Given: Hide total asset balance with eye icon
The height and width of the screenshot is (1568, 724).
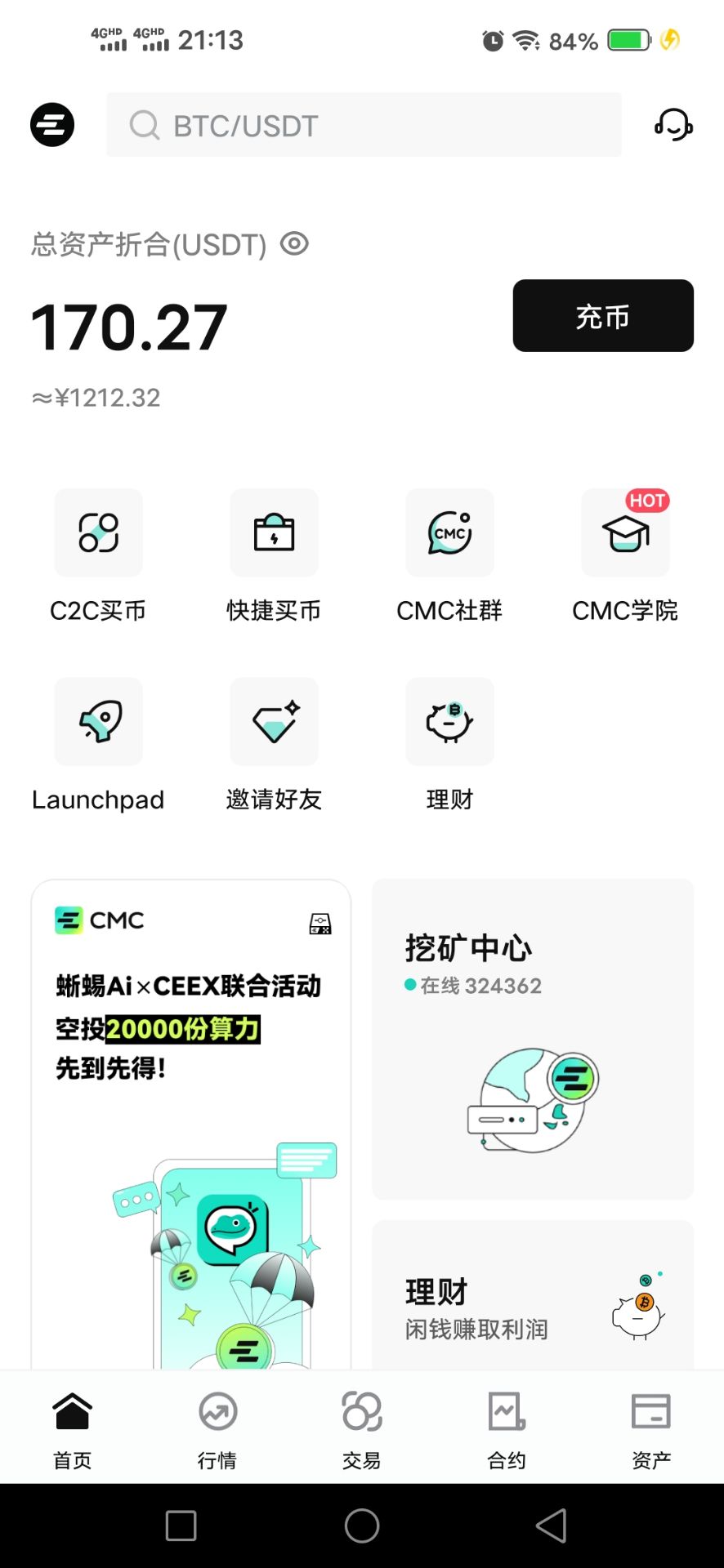Looking at the screenshot, I should click(294, 243).
